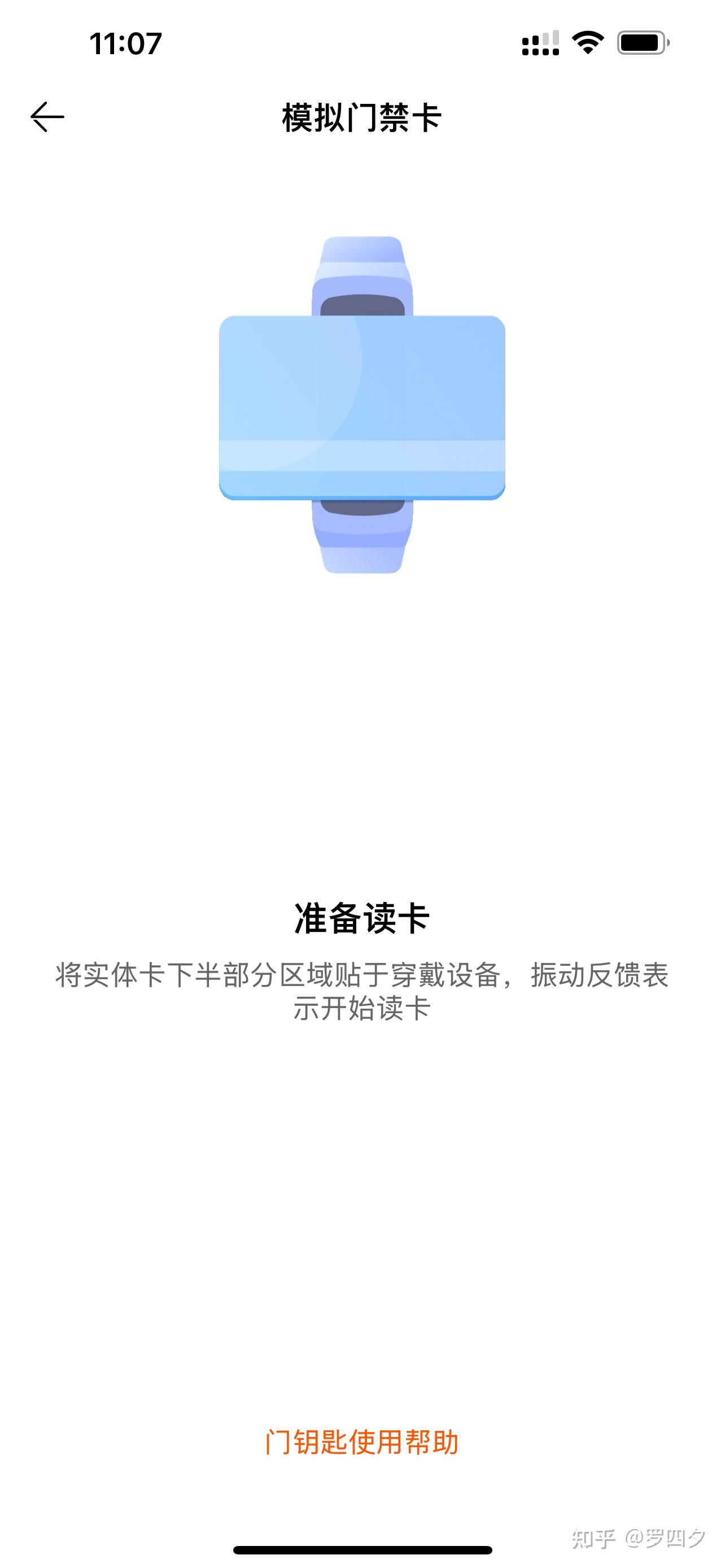This screenshot has height=1568, width=725.
Task: Tap the 模拟门禁卡 page title
Action: (362, 117)
